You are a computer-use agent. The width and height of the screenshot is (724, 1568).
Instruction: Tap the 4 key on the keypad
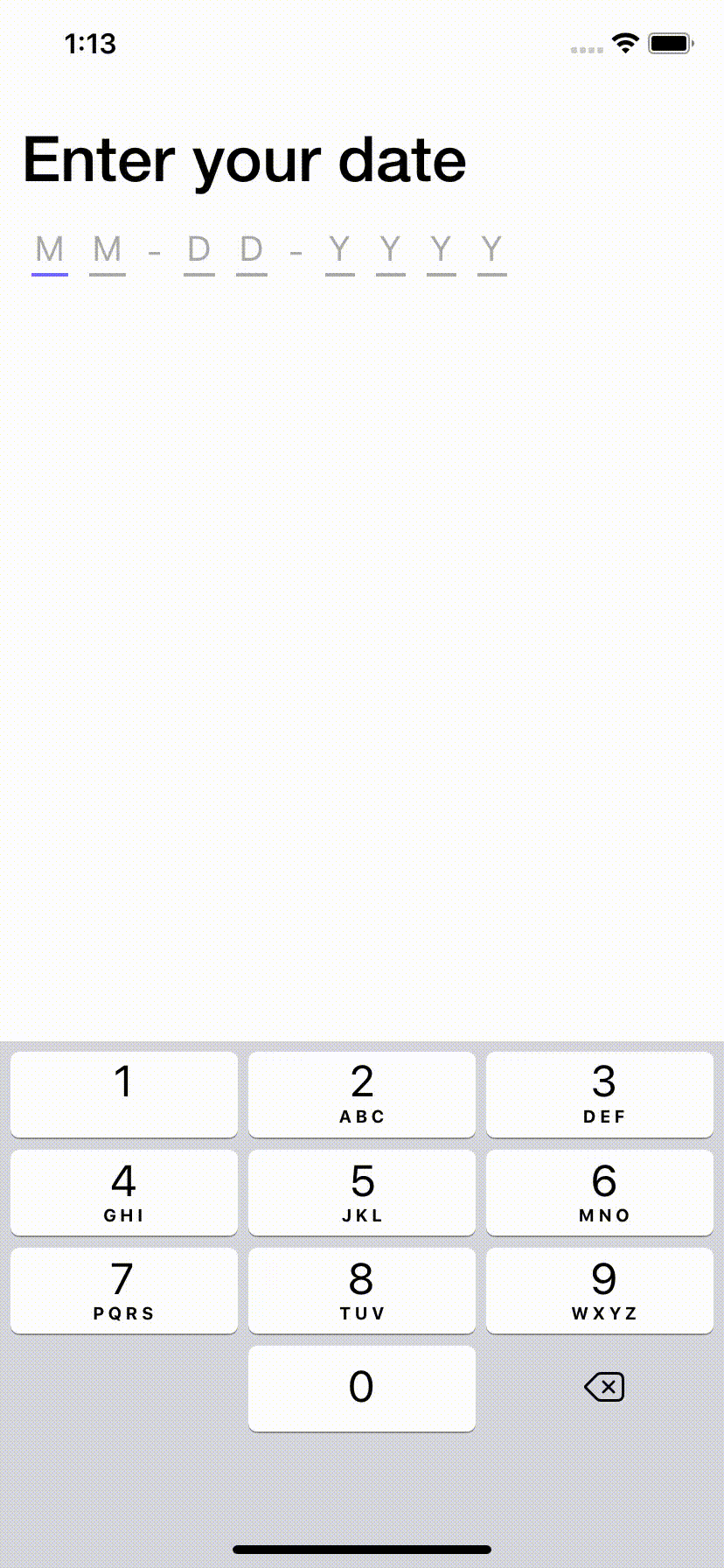click(124, 1193)
